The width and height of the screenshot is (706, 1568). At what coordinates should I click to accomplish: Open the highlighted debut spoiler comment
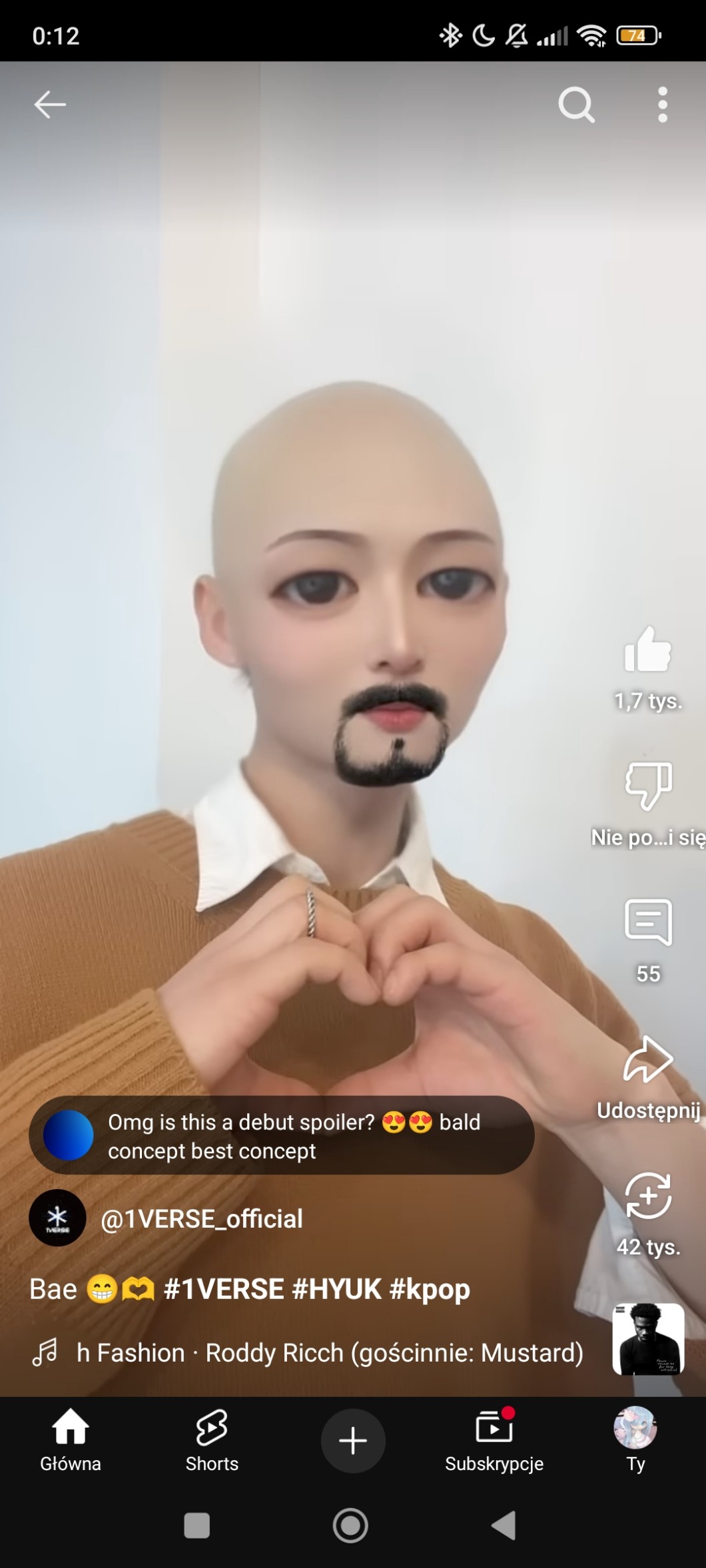tap(281, 1136)
